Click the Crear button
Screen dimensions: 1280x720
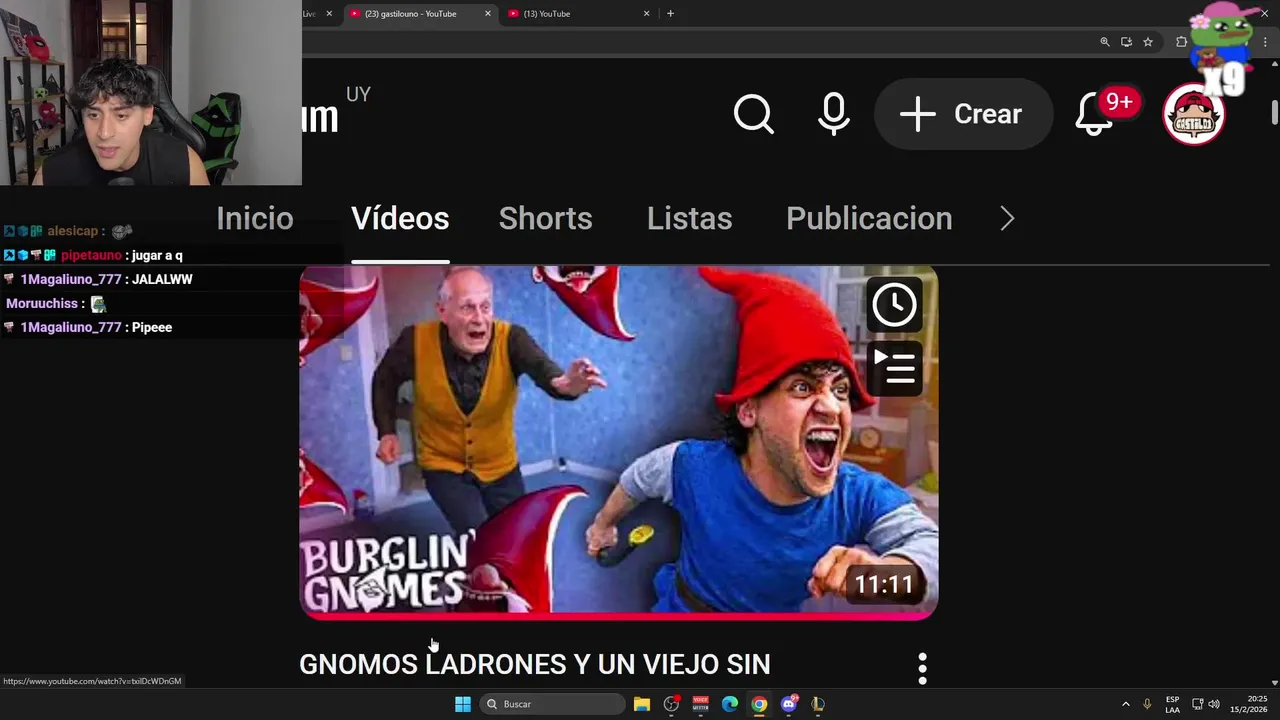pos(963,114)
